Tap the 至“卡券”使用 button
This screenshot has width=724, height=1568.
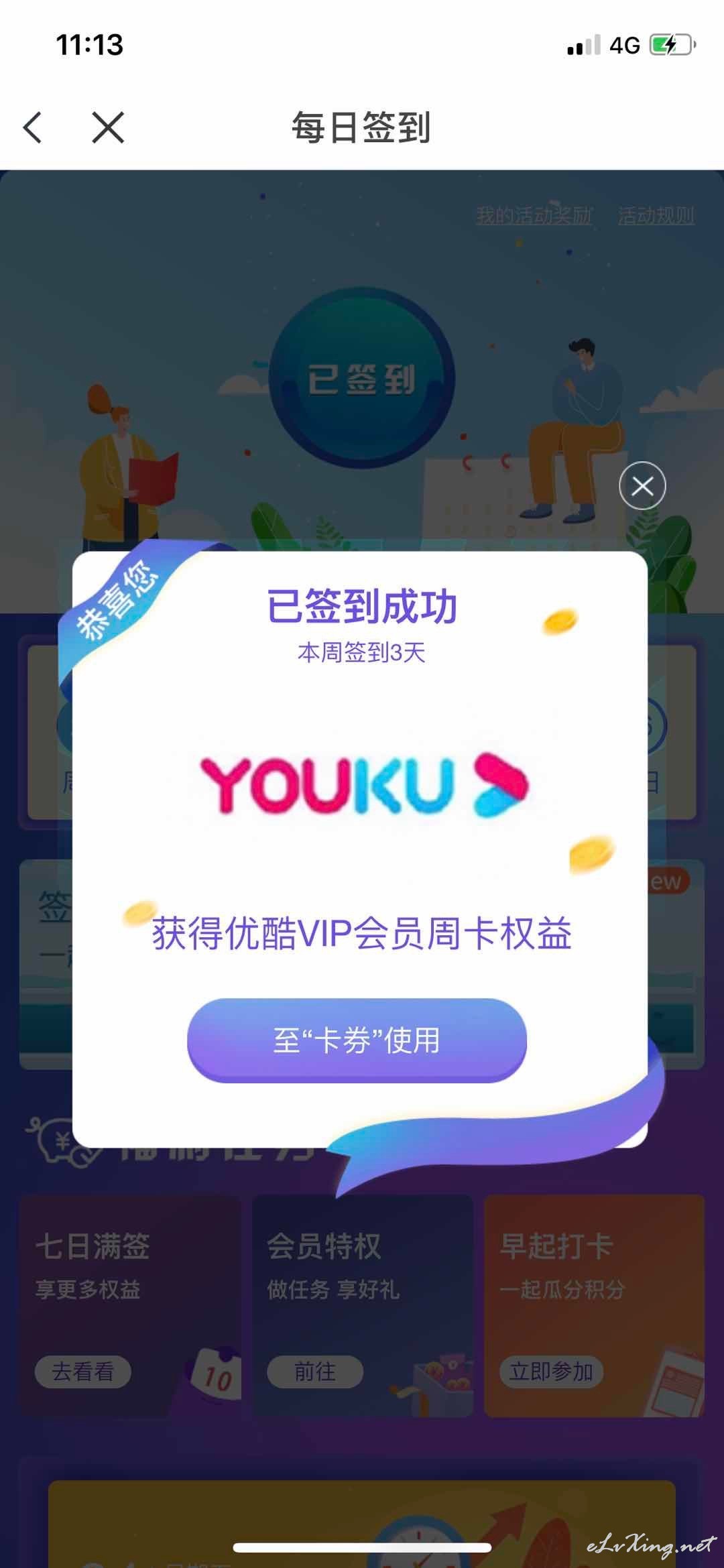pyautogui.click(x=357, y=1040)
